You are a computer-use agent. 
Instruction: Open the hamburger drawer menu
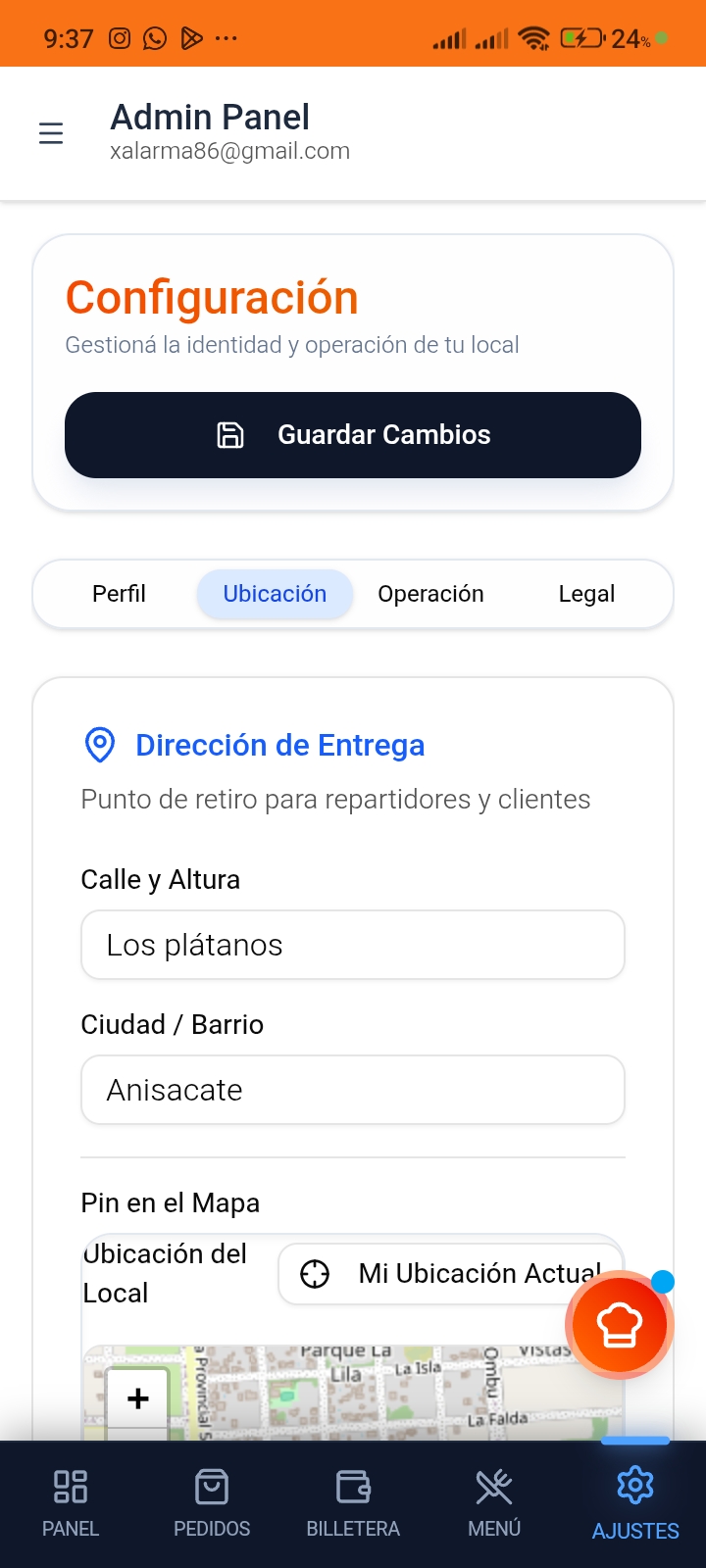51,133
